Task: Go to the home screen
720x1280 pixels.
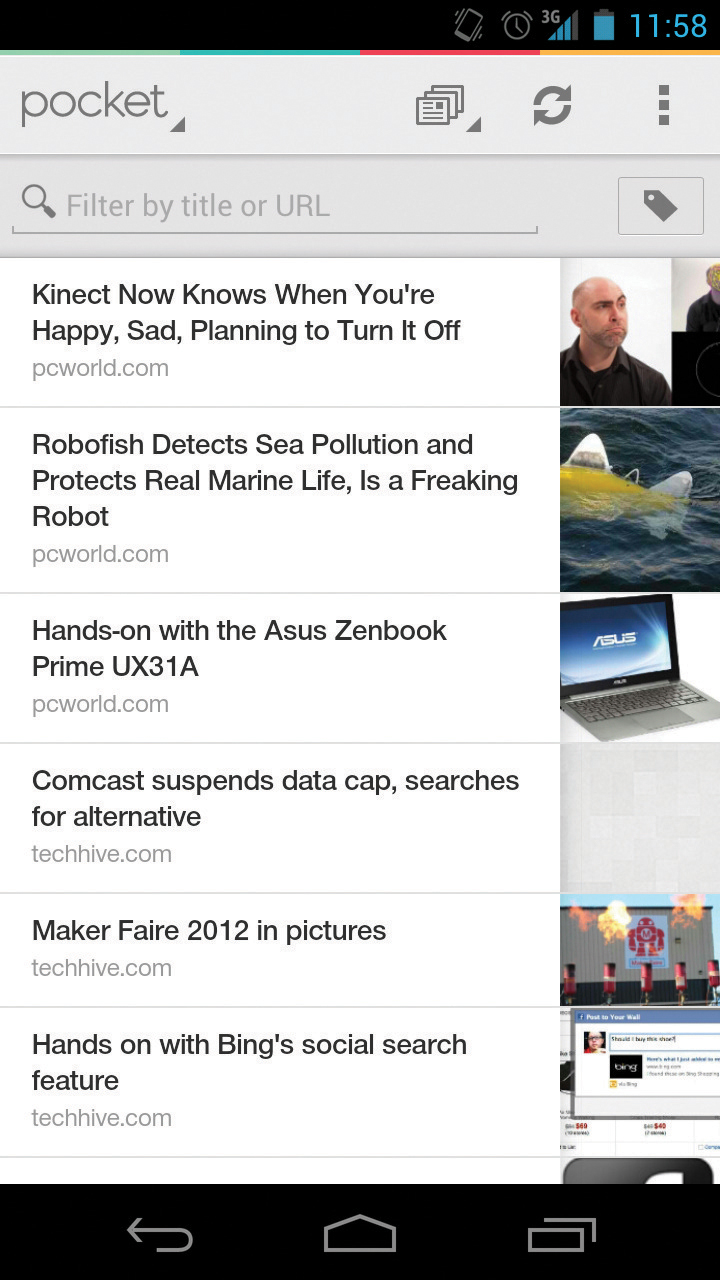Action: (360, 1235)
